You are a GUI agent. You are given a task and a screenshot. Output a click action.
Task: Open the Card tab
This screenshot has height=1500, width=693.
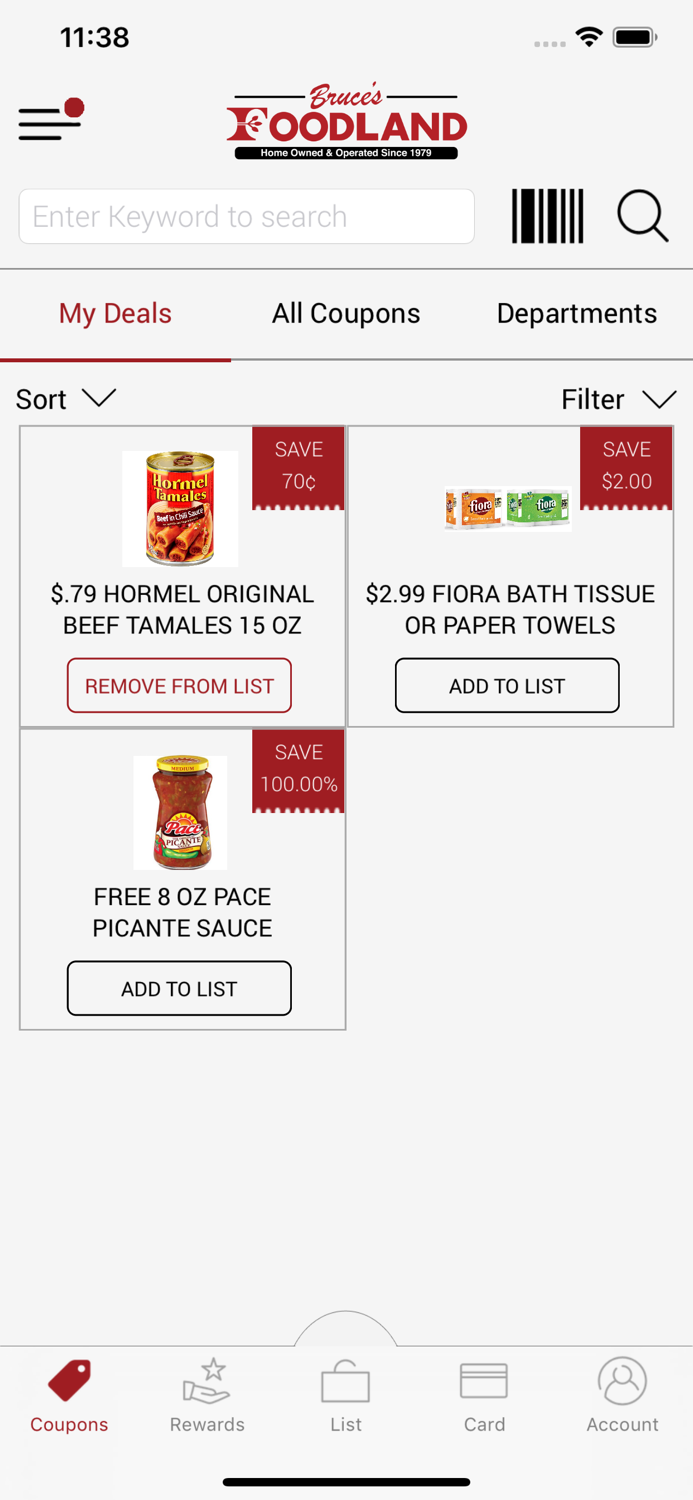pyautogui.click(x=484, y=1396)
